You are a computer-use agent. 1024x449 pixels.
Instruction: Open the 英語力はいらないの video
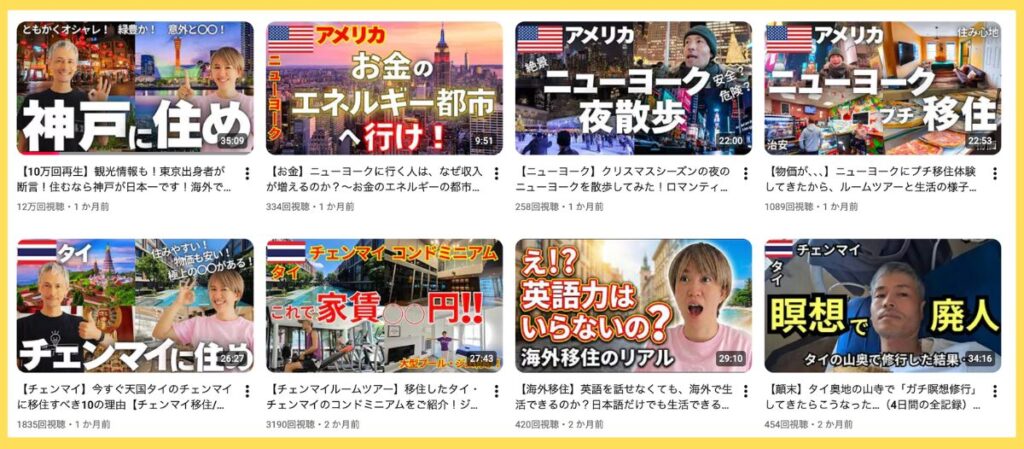click(633, 305)
